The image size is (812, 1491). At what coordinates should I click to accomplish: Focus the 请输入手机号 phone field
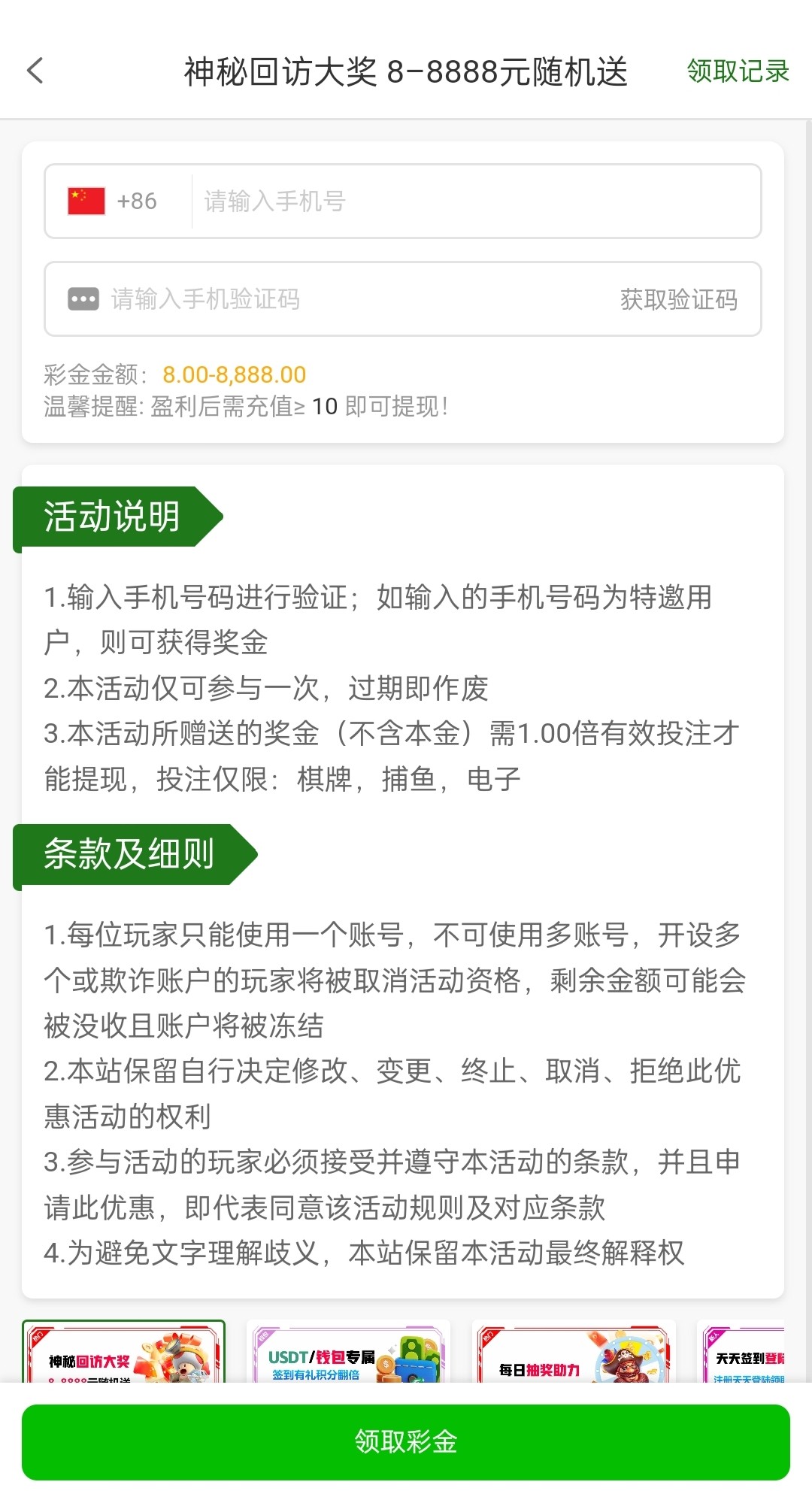474,202
